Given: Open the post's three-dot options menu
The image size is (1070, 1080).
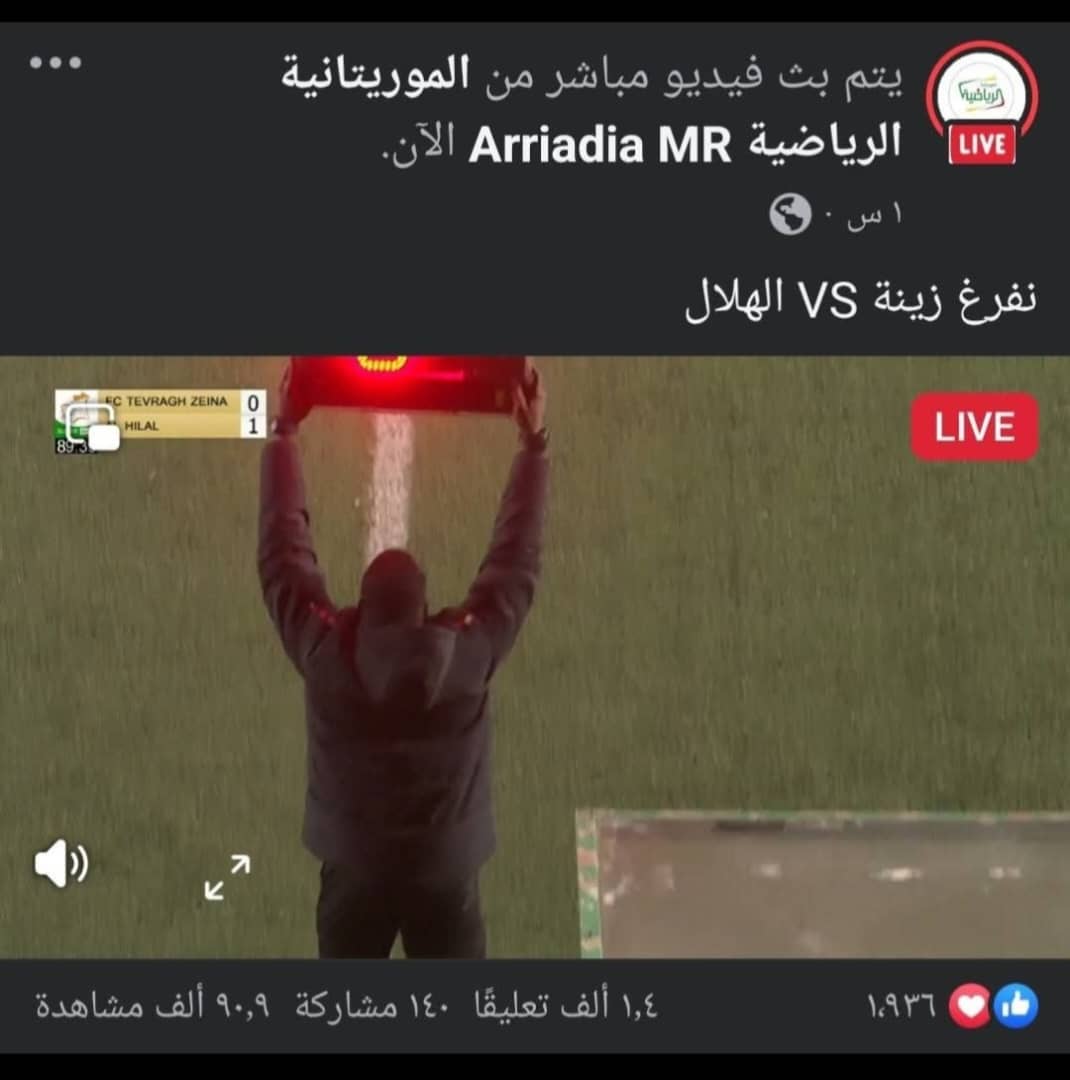Looking at the screenshot, I should click(x=54, y=63).
